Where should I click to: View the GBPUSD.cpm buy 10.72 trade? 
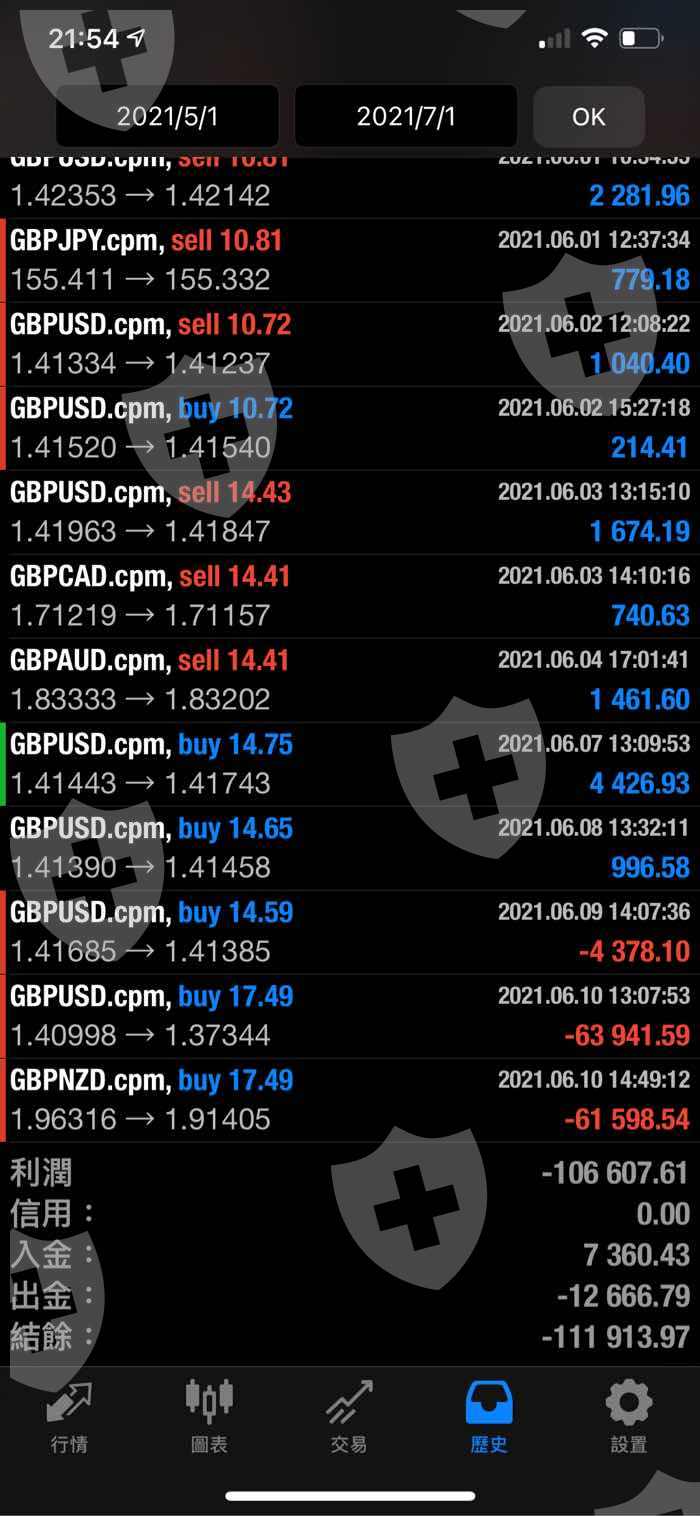point(350,428)
